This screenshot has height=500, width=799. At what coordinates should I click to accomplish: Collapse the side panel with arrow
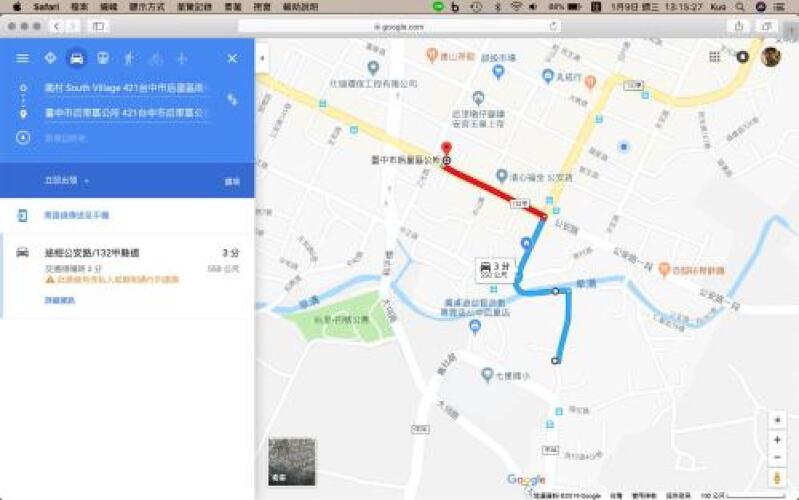pos(262,58)
